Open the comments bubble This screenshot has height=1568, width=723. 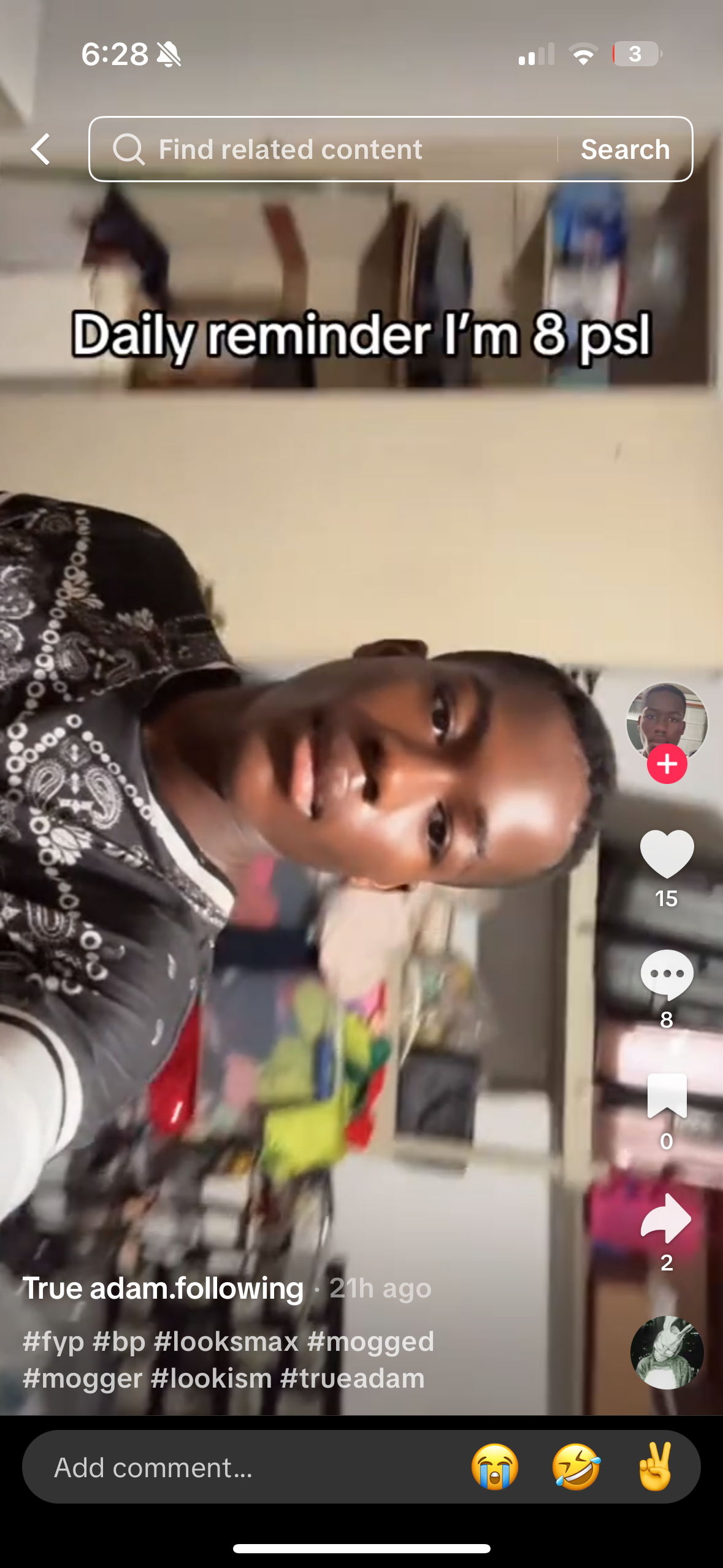(667, 975)
